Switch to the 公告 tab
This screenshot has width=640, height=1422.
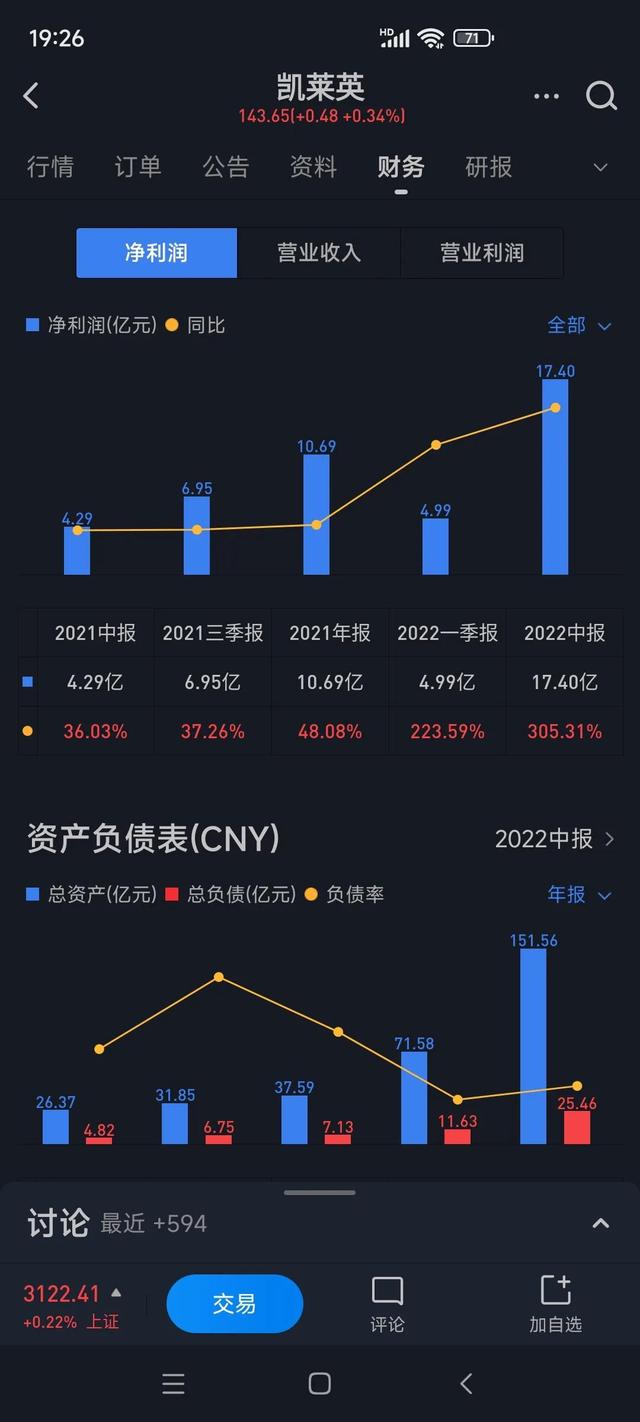pos(226,167)
